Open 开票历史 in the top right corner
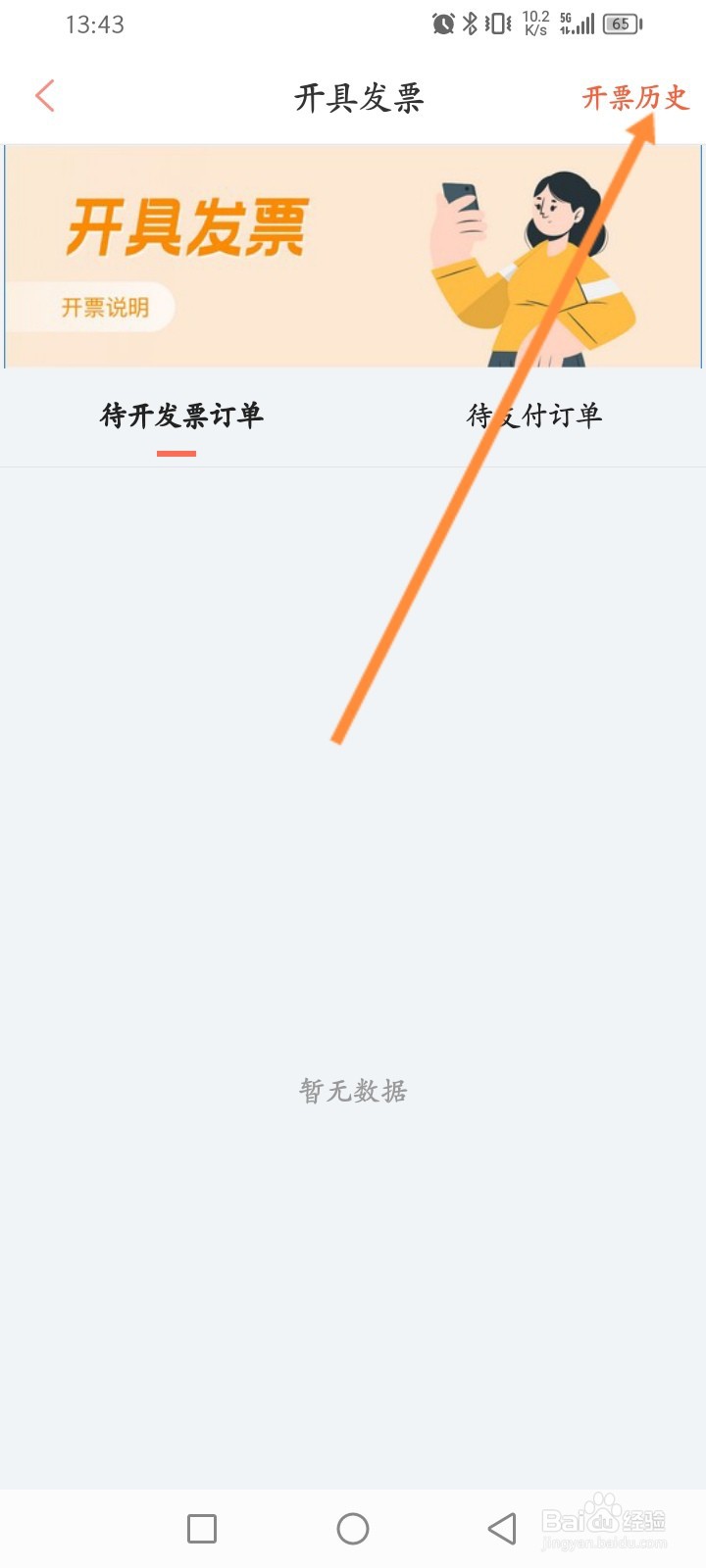 635,97
